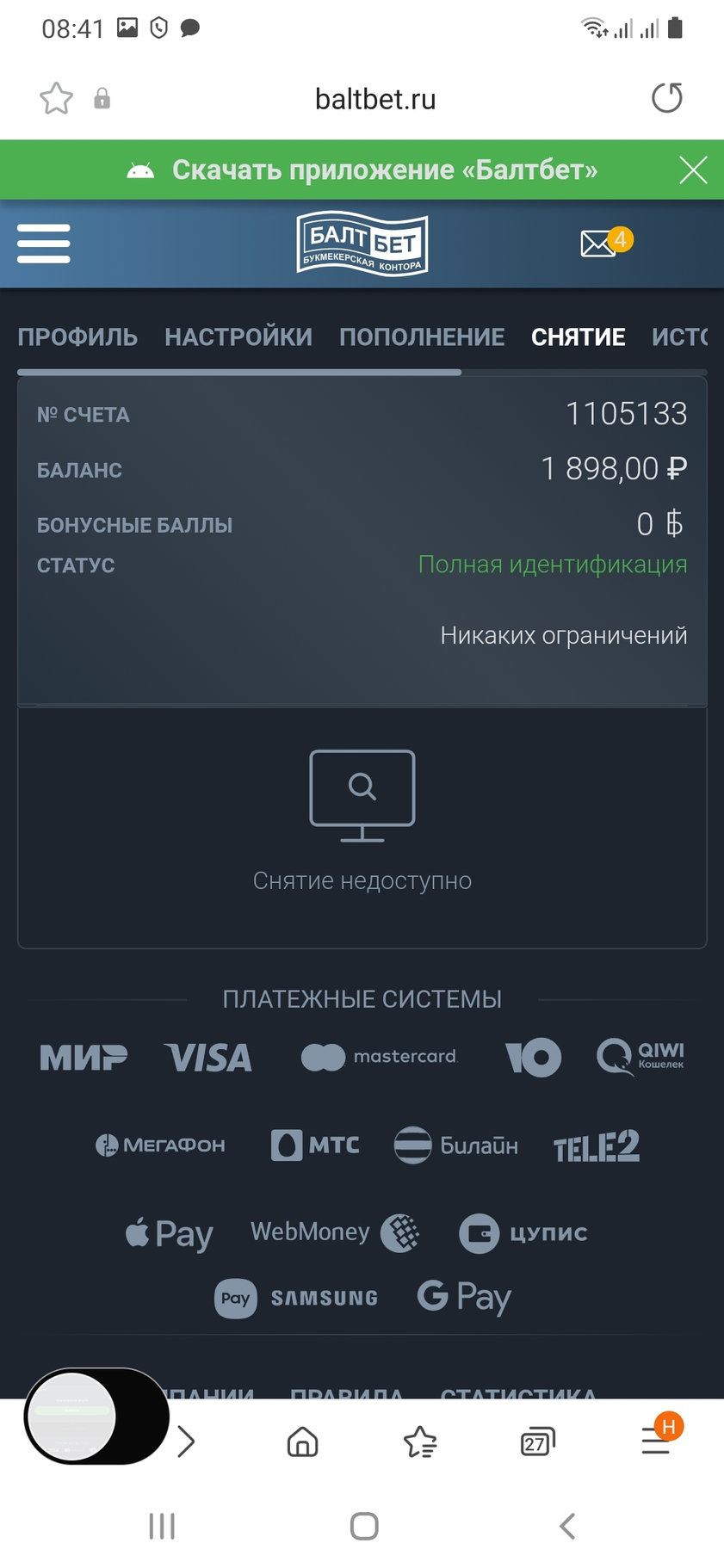Tap the baltbet.ru address bar
Image resolution: width=724 pixels, height=1568 pixels.
pos(375,99)
